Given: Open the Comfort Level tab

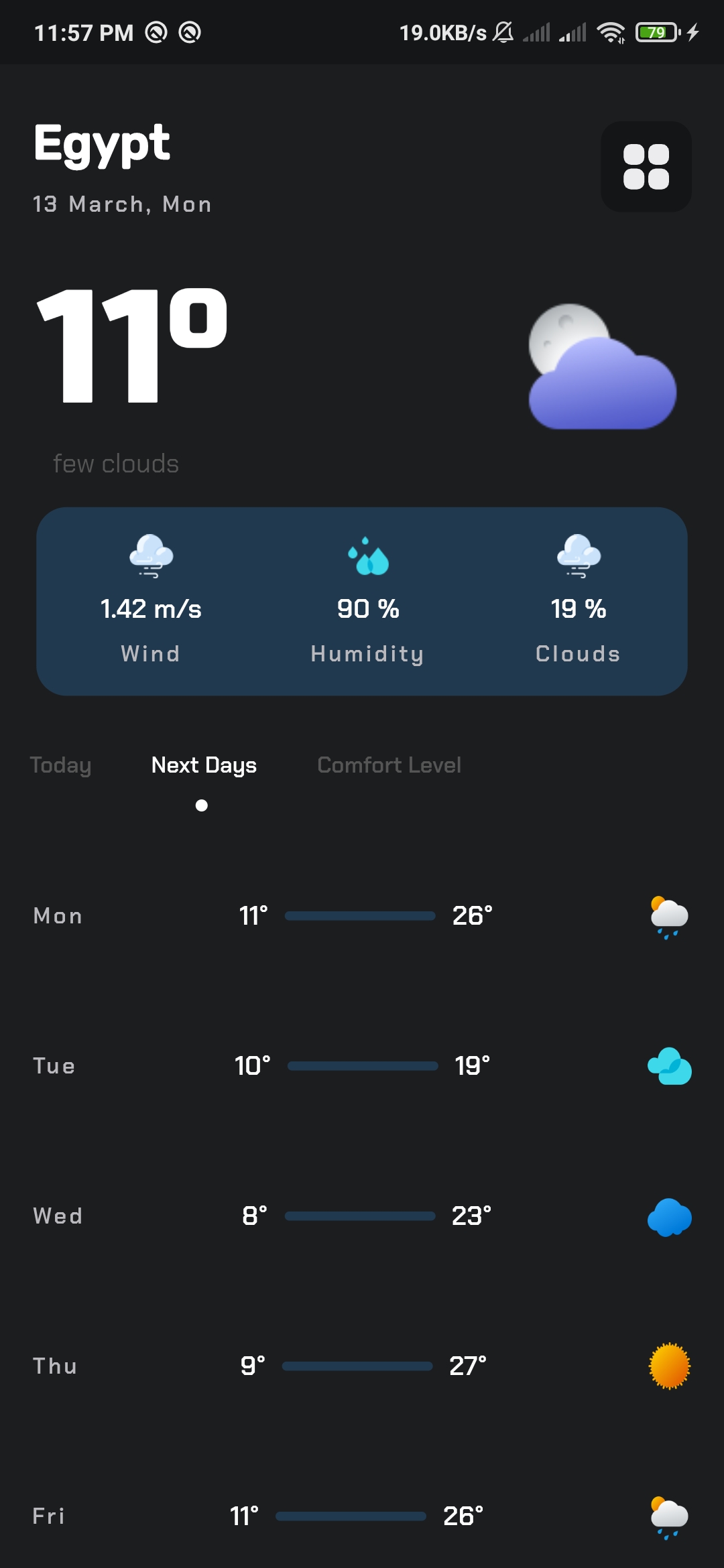Looking at the screenshot, I should coord(389,765).
